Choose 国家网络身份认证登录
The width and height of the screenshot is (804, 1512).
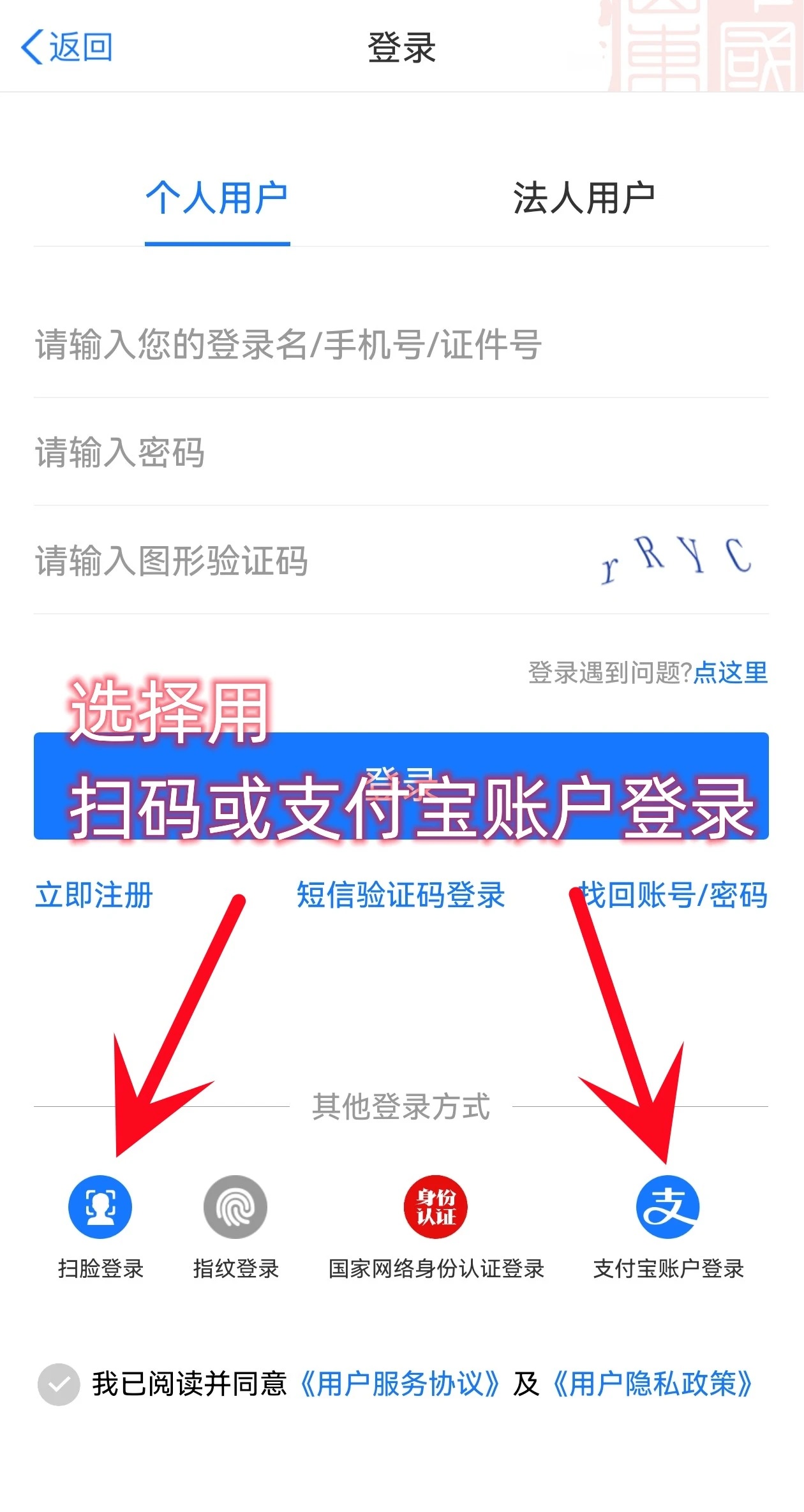(436, 1208)
